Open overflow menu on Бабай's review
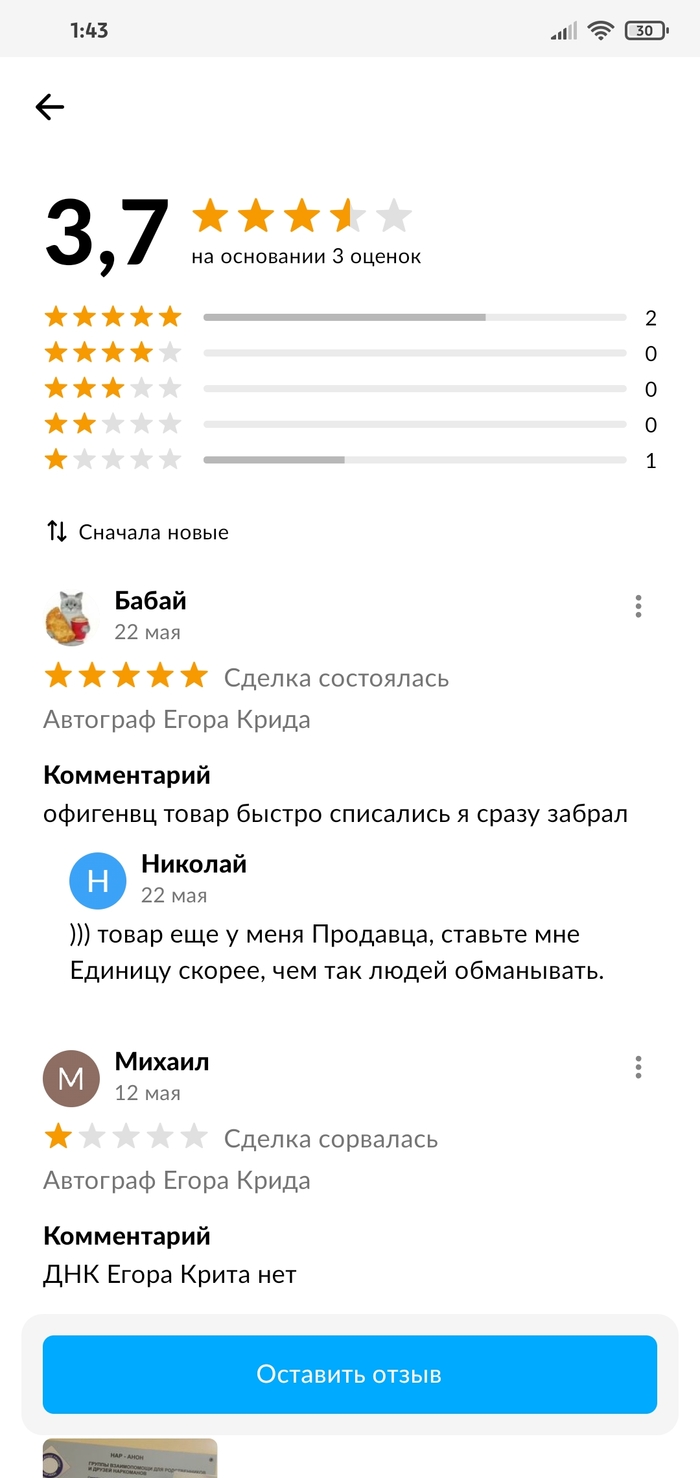This screenshot has width=700, height=1478. [638, 606]
